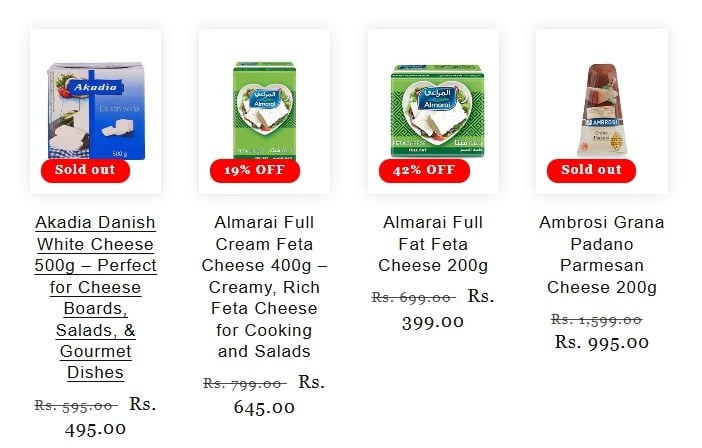Open the Ambrosi Grana Padano Parmesan image
This screenshot has width=702, height=448.
602,108
